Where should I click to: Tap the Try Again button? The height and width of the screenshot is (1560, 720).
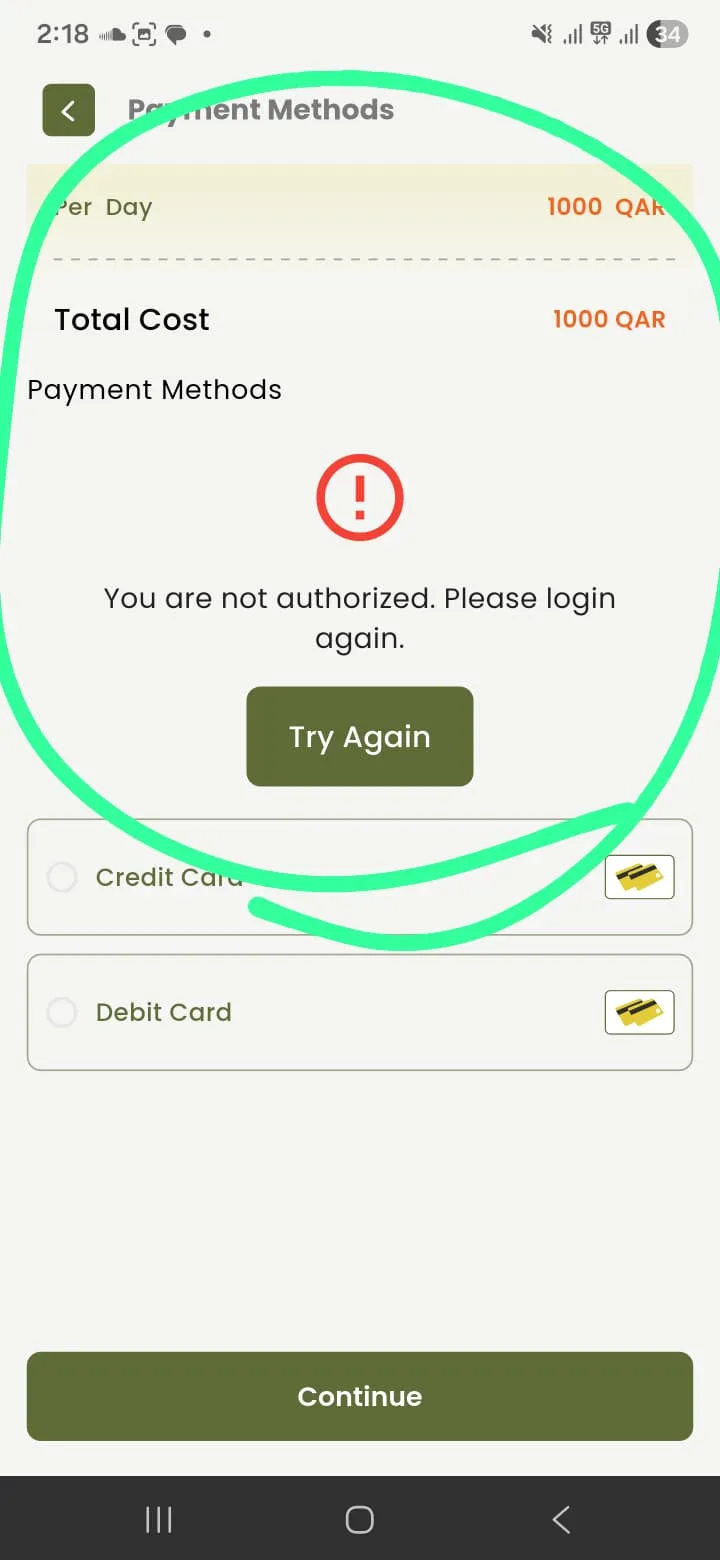click(360, 736)
